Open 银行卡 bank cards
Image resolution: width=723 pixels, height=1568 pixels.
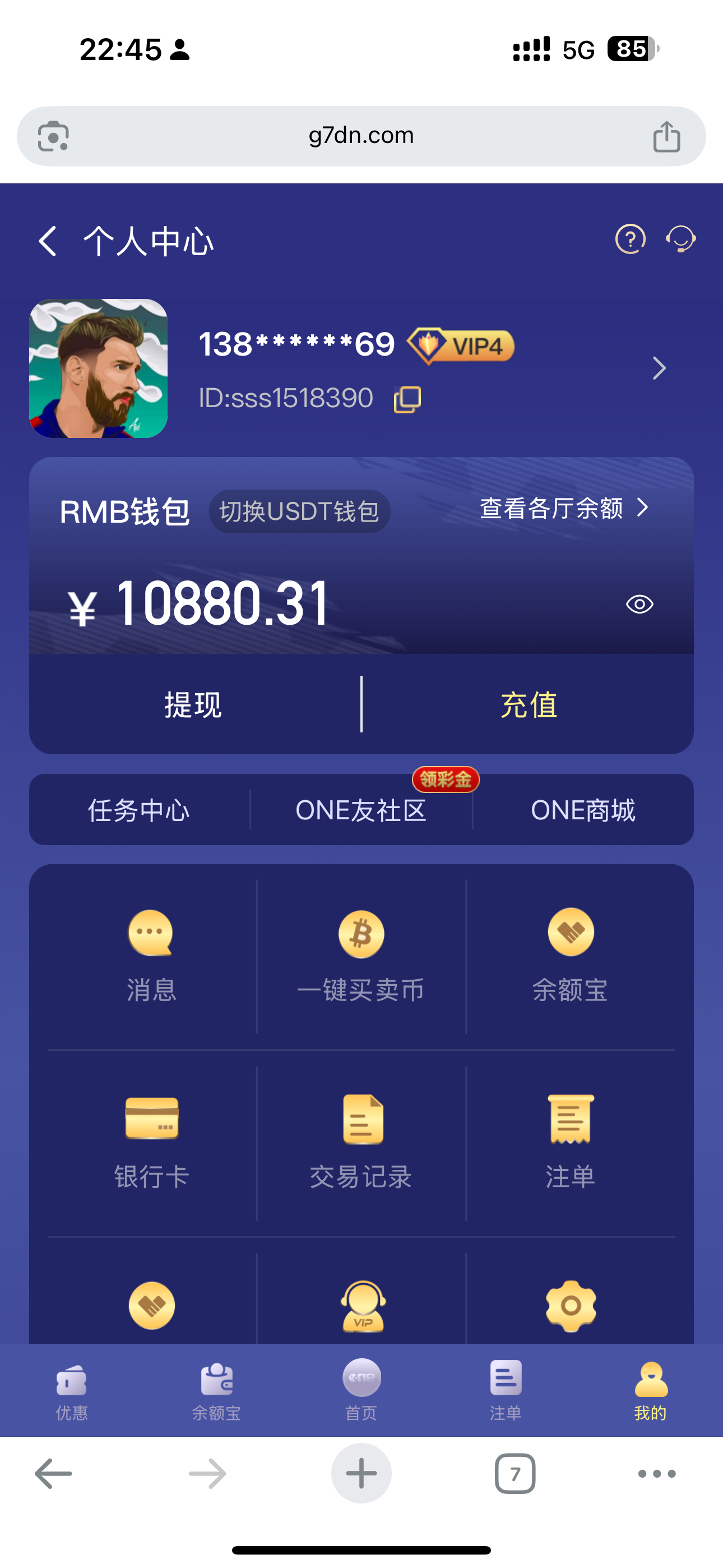(x=151, y=1142)
